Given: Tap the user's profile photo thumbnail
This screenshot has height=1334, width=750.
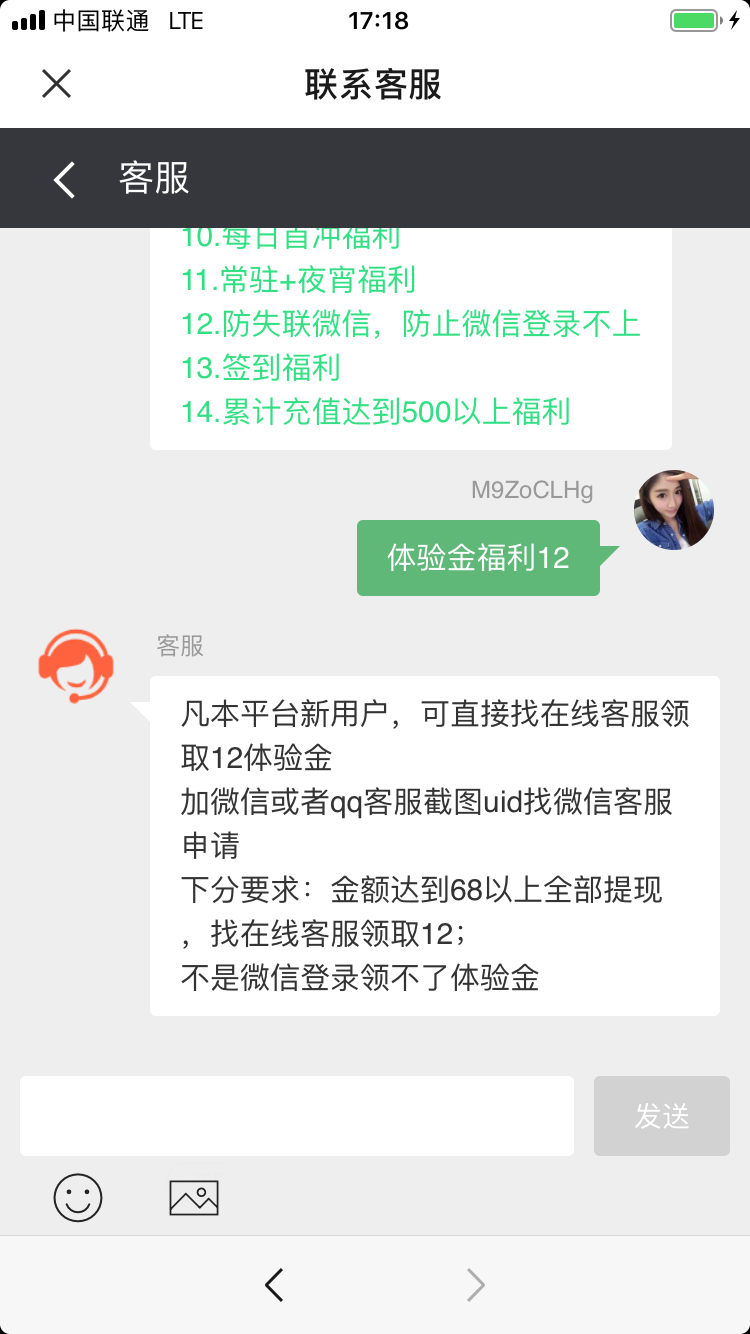Looking at the screenshot, I should (672, 510).
